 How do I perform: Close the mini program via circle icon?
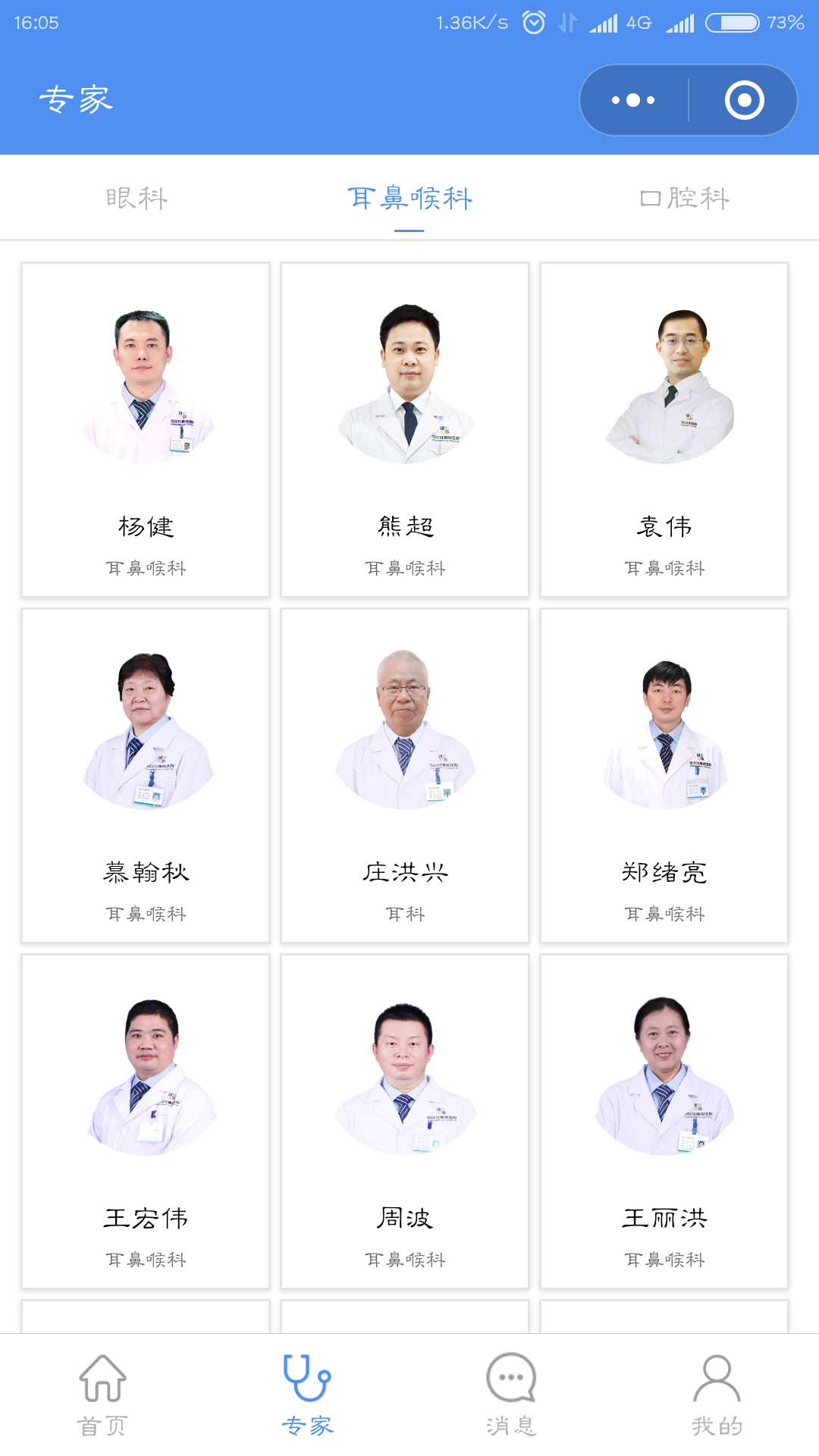(744, 100)
